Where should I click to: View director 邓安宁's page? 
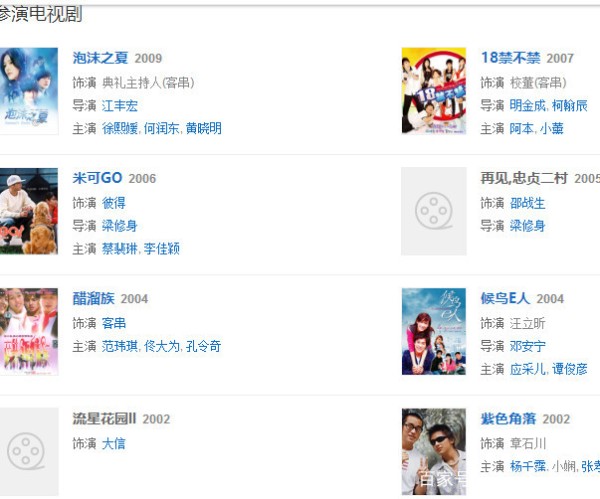click(528, 346)
